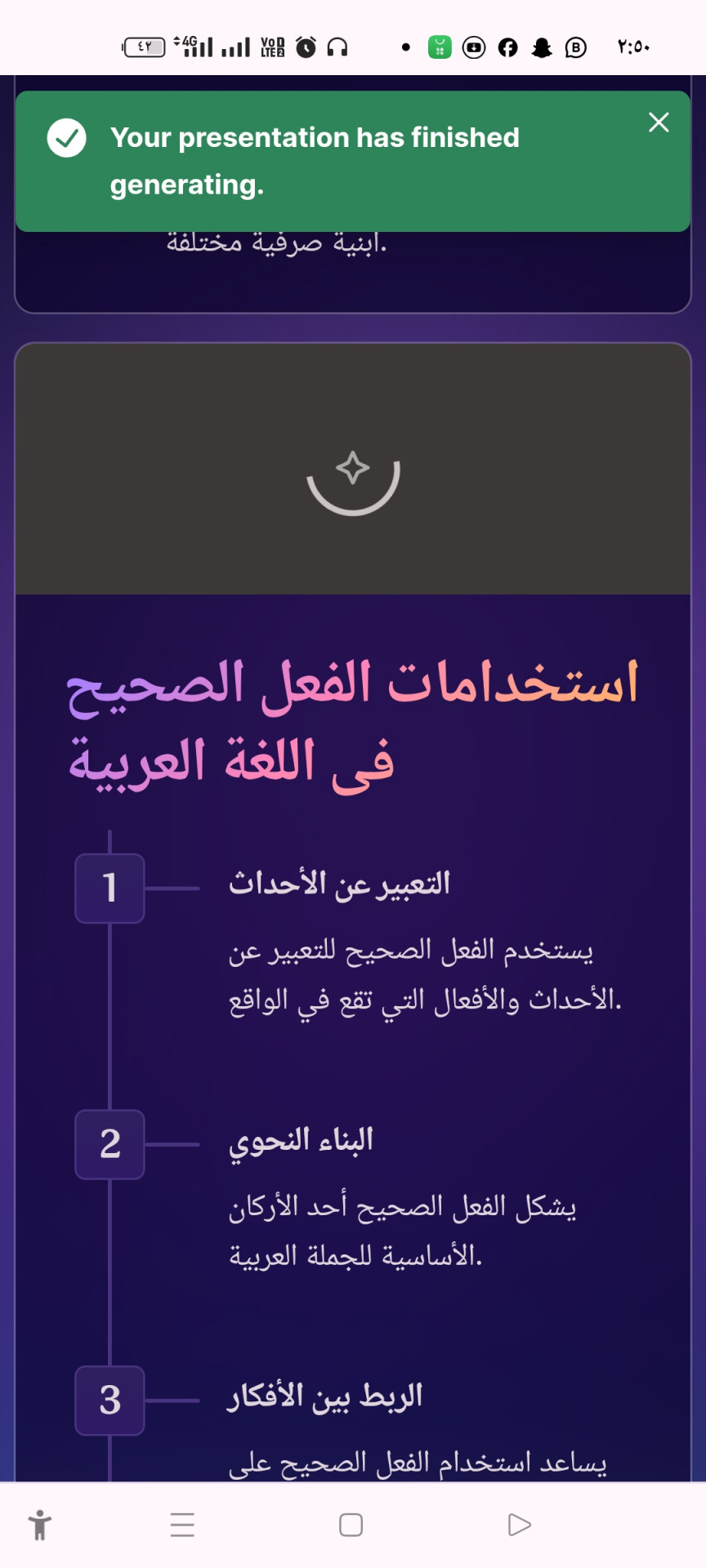
Task: Go to the home screen
Action: 351,1525
